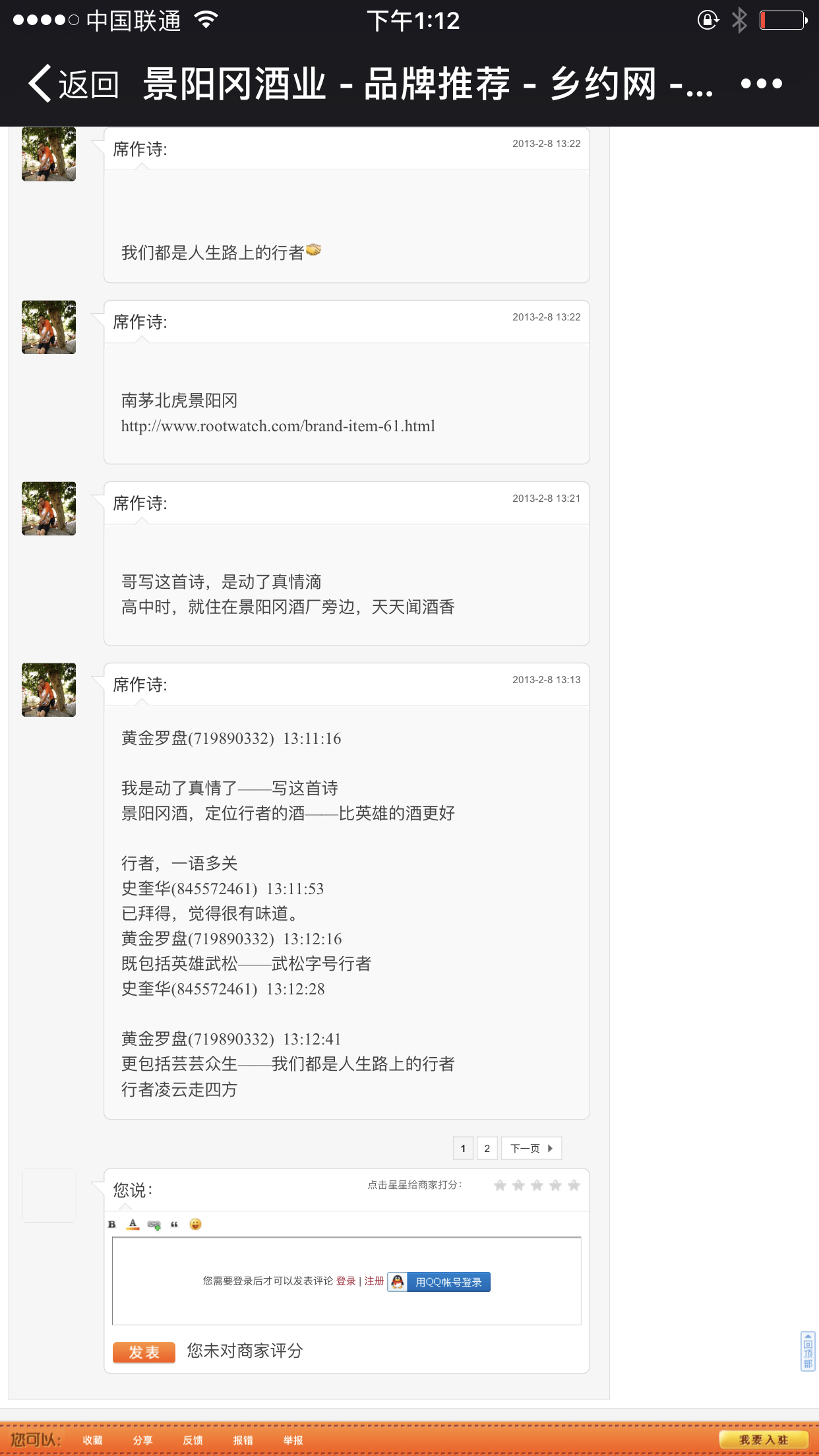The height and width of the screenshot is (1456, 819).
Task: Log in with 用QQ帐号登录
Action: click(x=439, y=1282)
